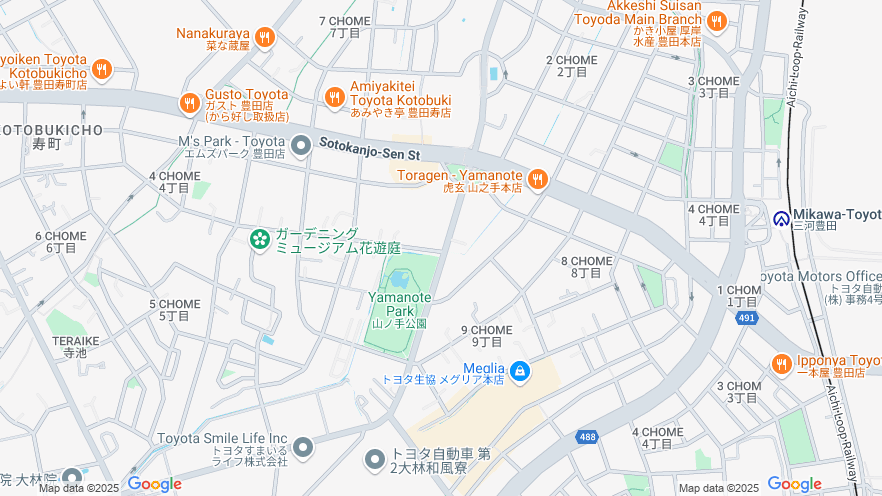The height and width of the screenshot is (496, 882).
Task: Open the Gardening Museum flower garden pin
Action: [x=260, y=239]
